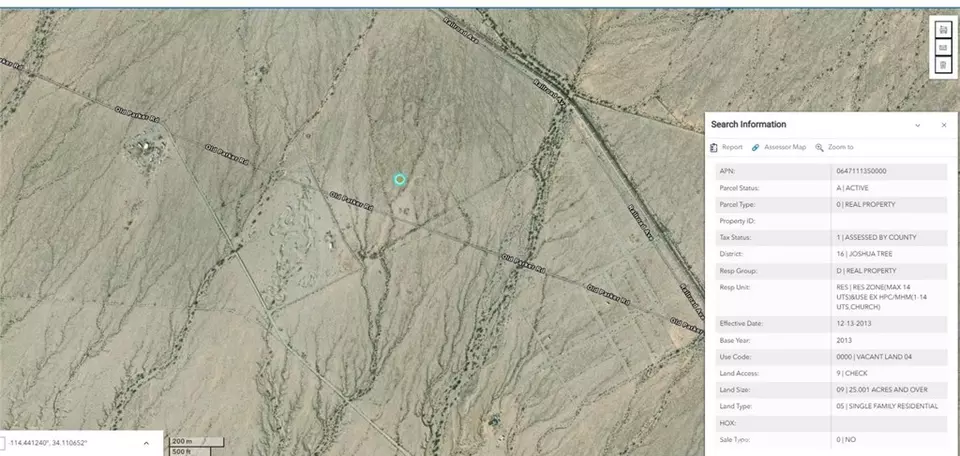This screenshot has width=960, height=456.
Task: Collapse the Search Information panel
Action: 918,125
